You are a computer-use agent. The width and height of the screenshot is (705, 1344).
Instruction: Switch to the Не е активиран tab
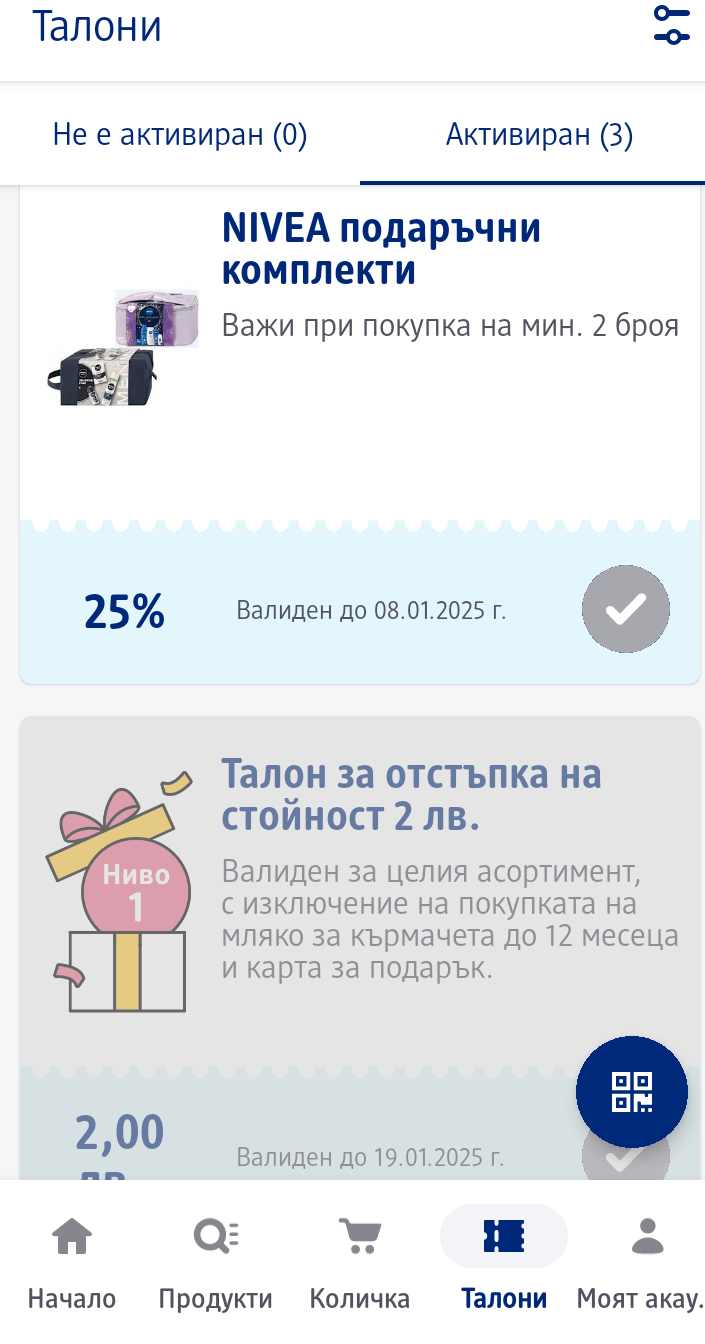(x=180, y=135)
